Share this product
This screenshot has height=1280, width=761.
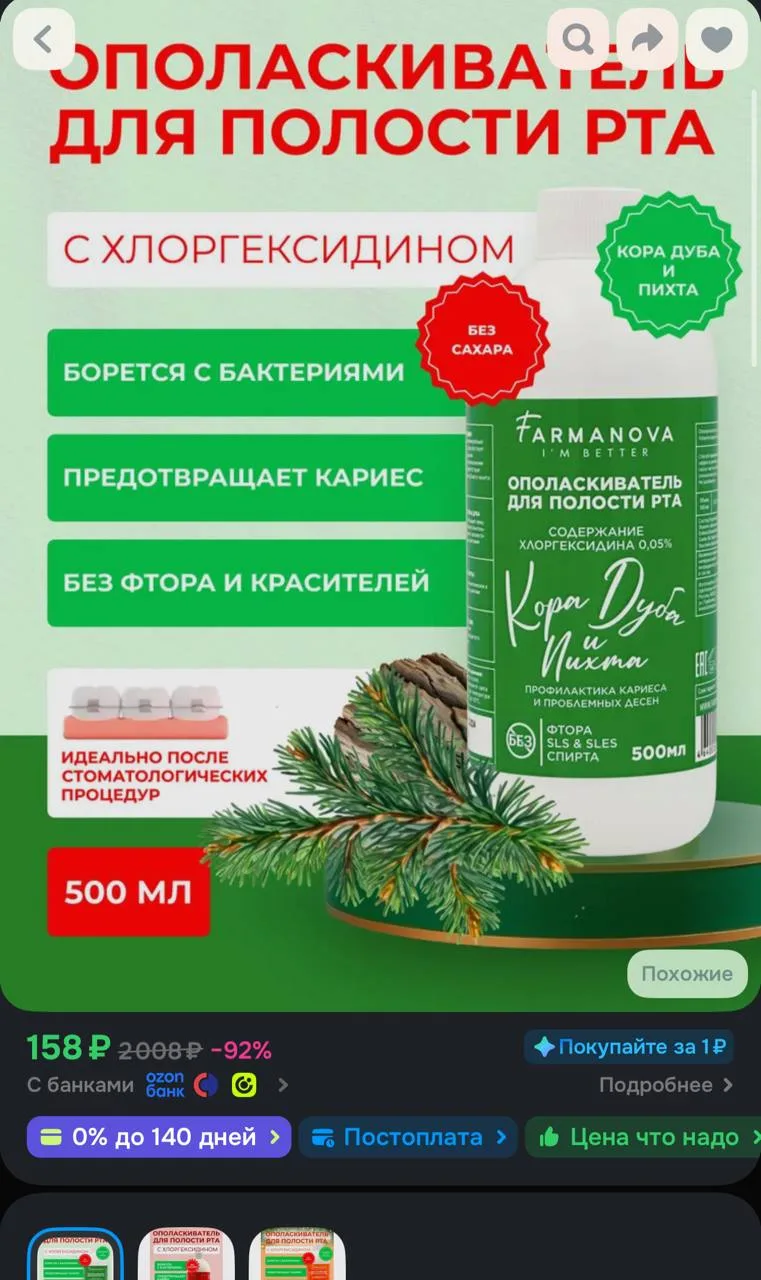[648, 39]
